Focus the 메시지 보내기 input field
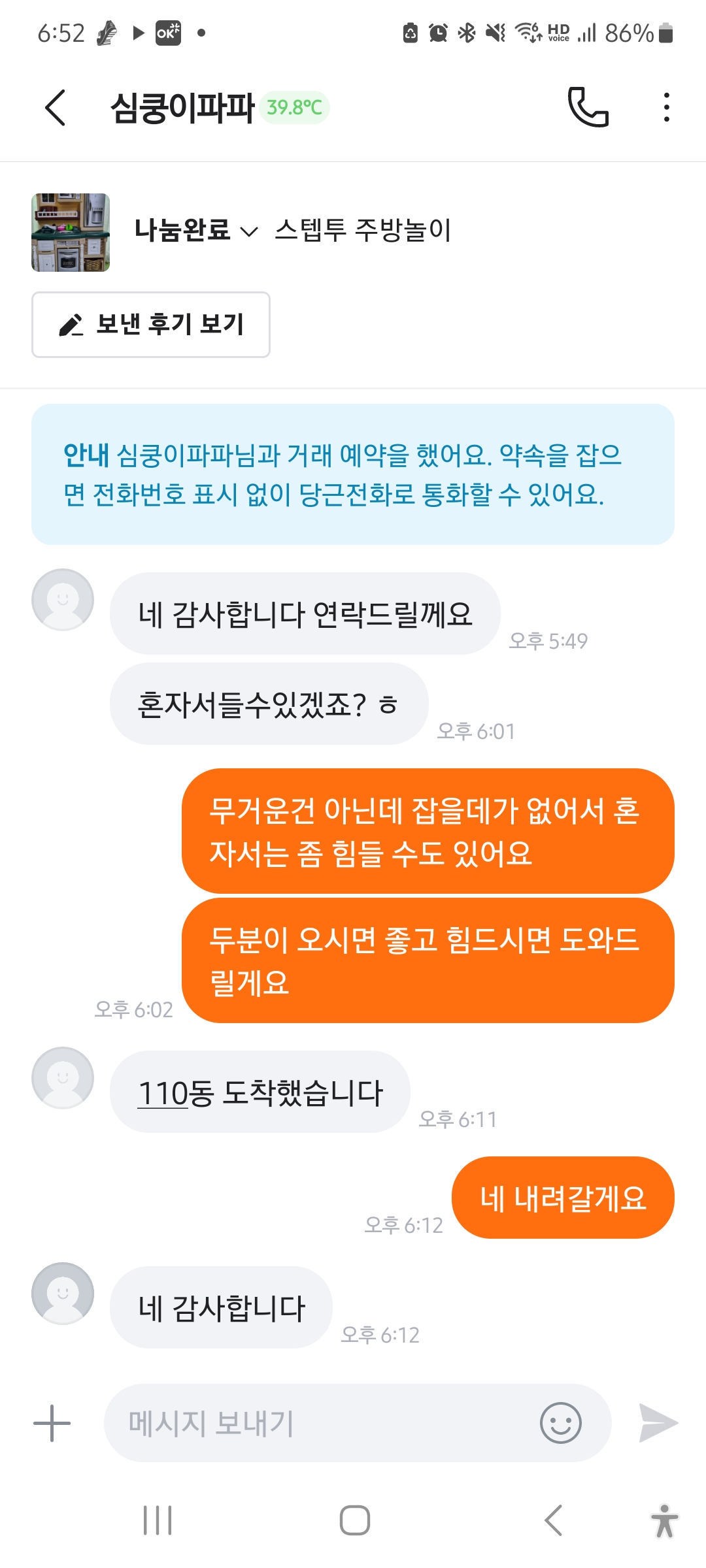 pyautogui.click(x=320, y=1423)
